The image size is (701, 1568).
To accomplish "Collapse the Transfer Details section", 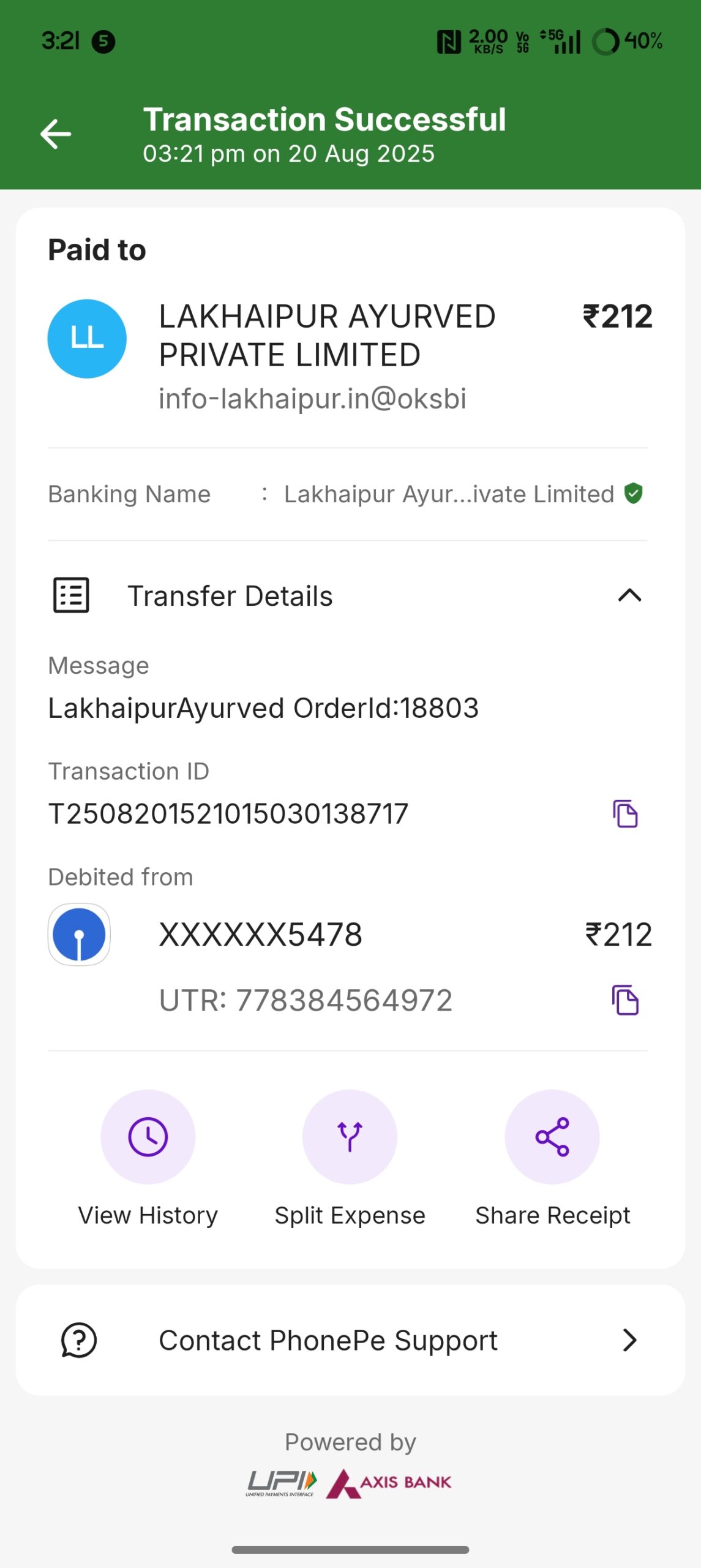I will [x=629, y=595].
